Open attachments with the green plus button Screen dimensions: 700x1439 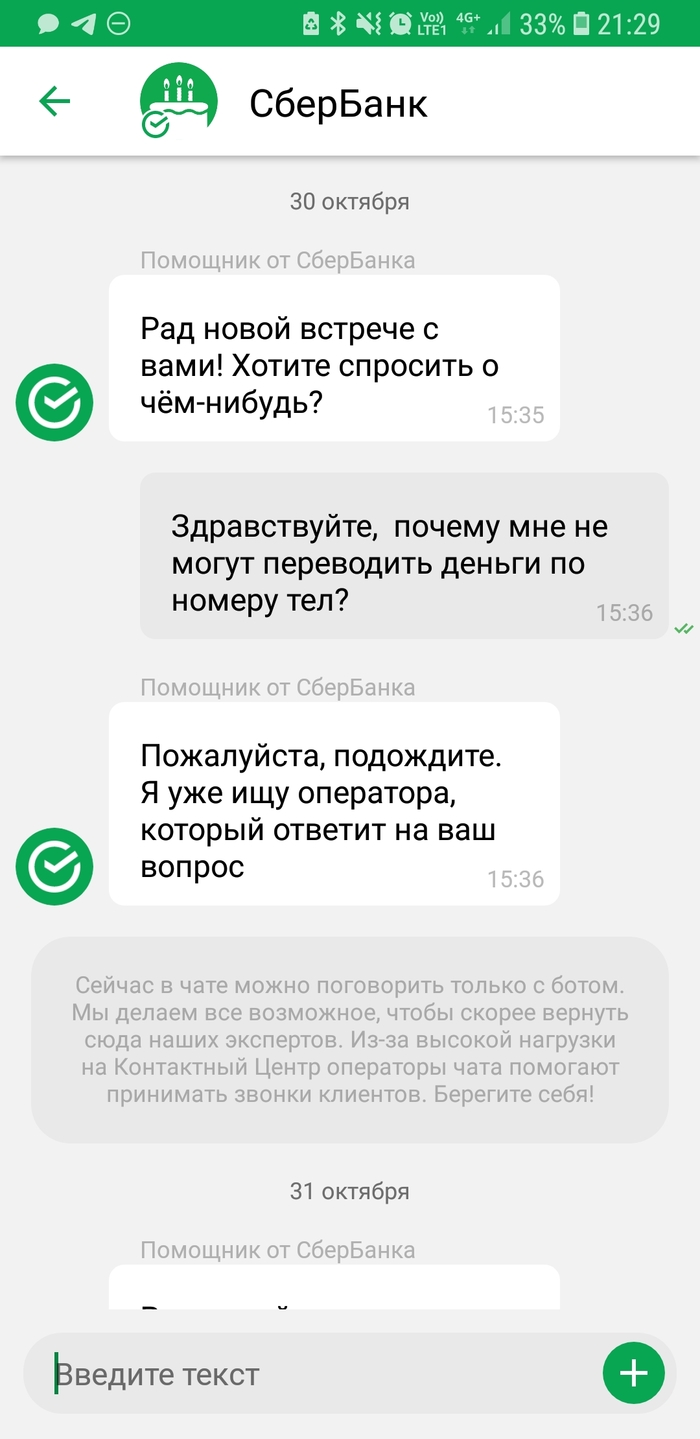click(633, 1374)
